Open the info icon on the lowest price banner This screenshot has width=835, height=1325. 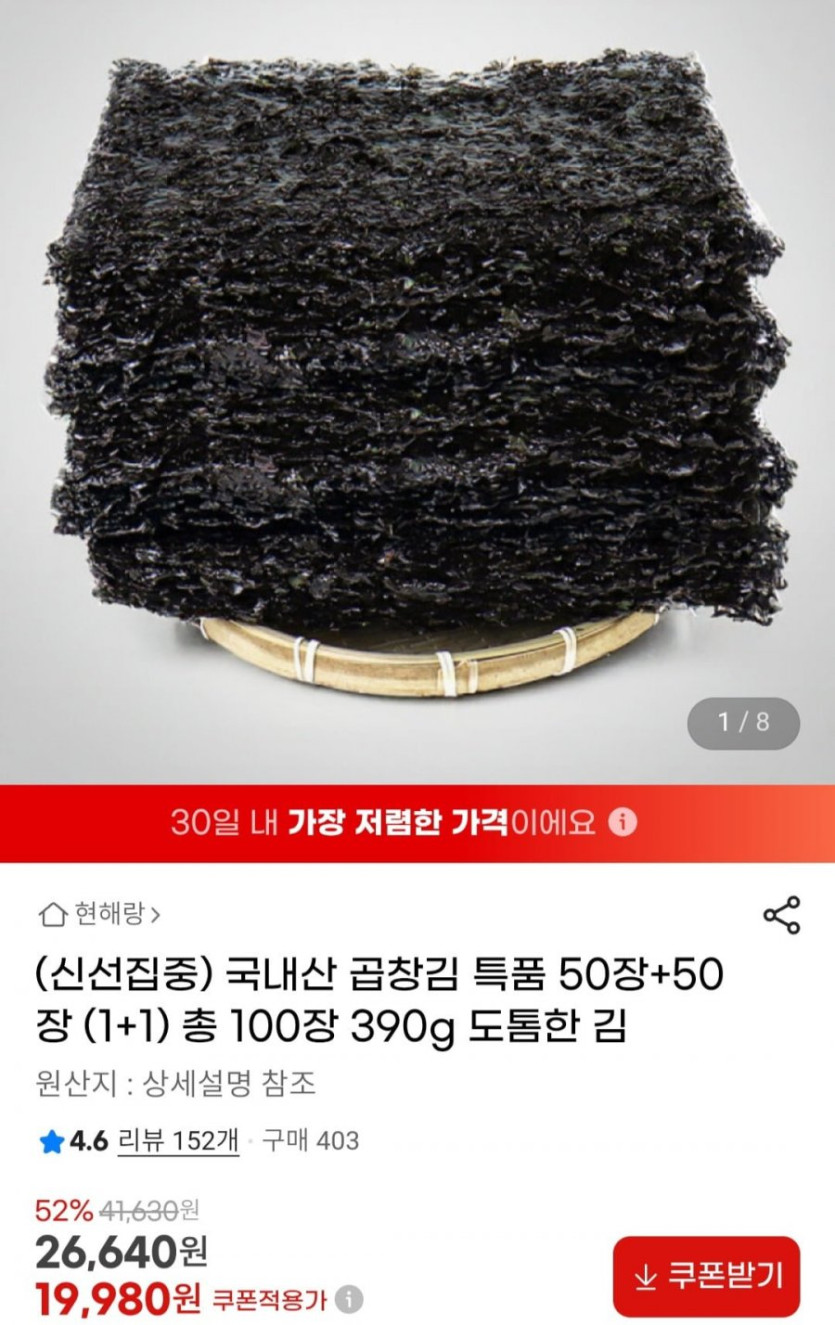click(x=625, y=820)
